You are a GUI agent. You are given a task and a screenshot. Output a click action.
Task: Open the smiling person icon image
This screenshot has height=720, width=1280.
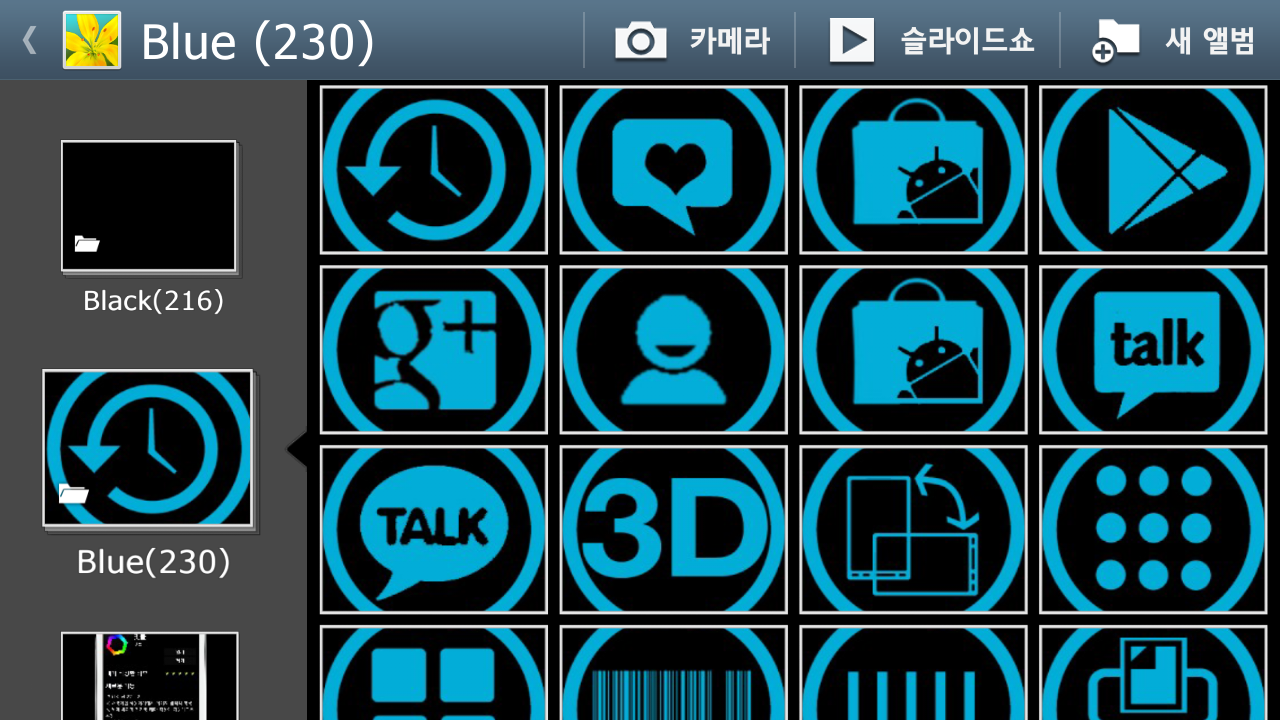click(x=673, y=349)
